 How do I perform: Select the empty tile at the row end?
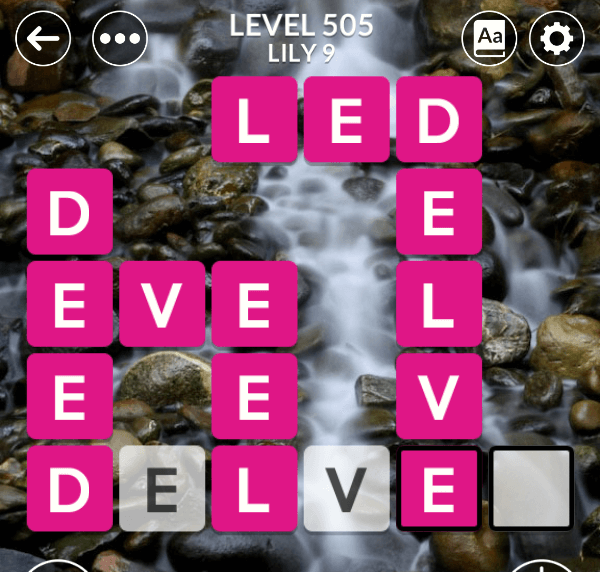pyautogui.click(x=531, y=489)
